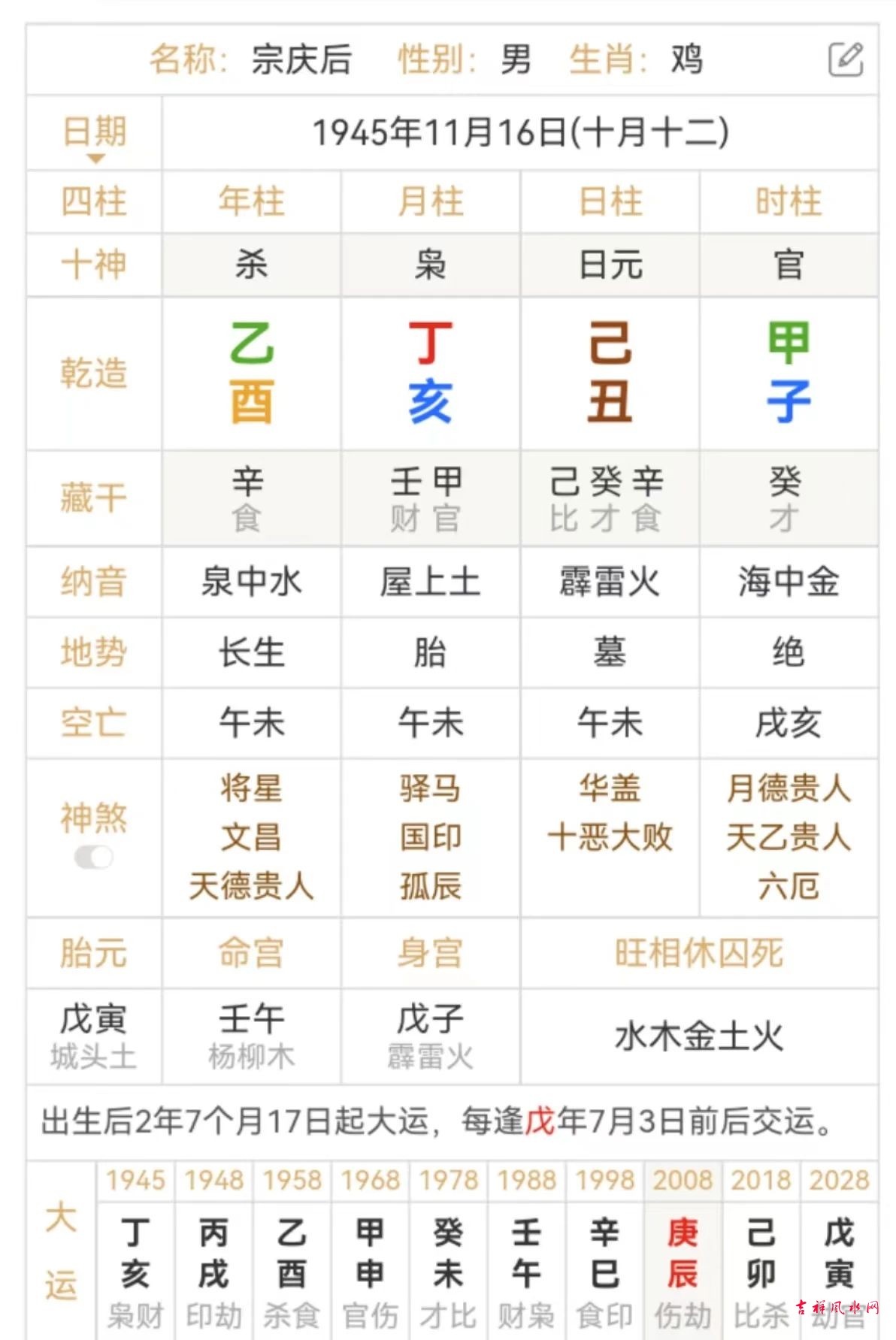Click the 时柱 column header
896x1340 pixels.
[789, 200]
